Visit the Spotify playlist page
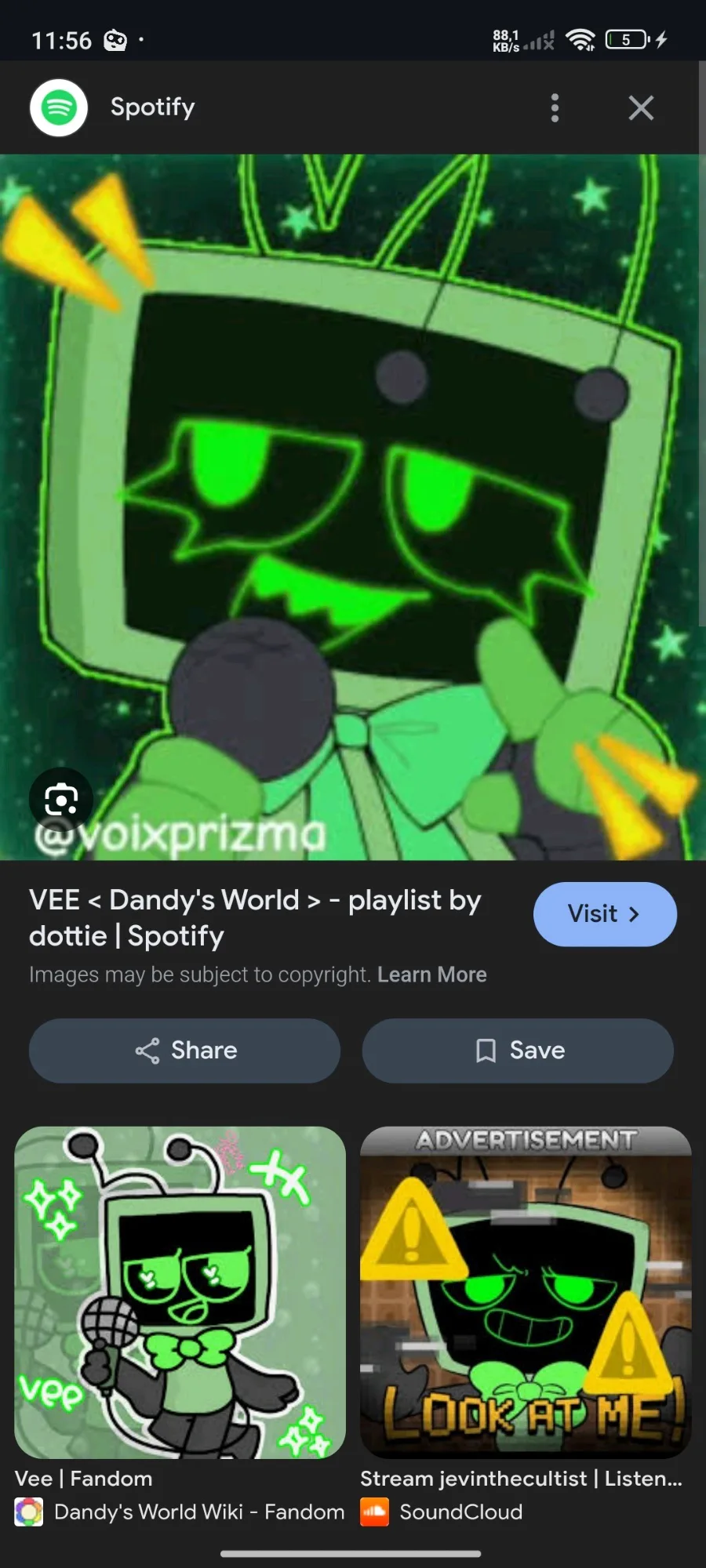 click(x=604, y=914)
